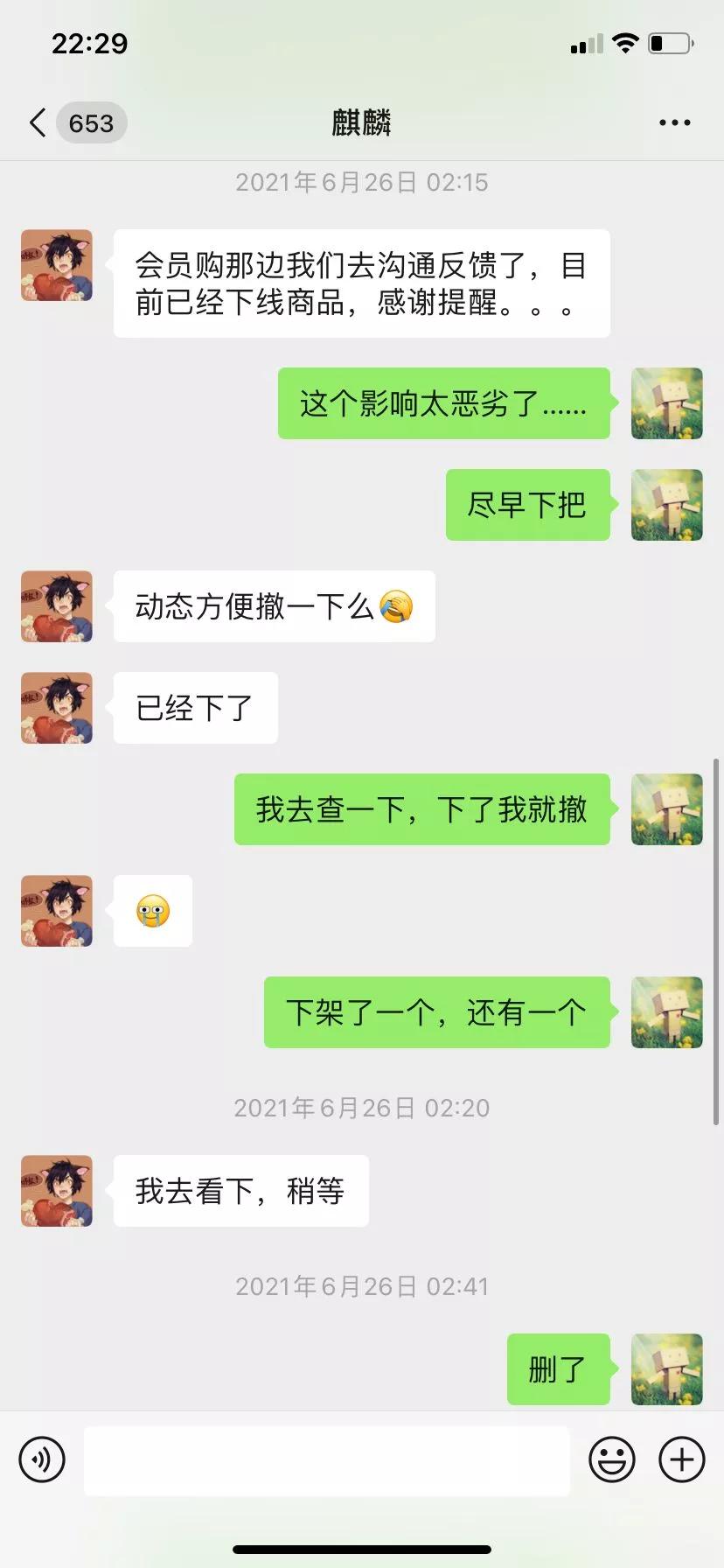Tap your own avatar next to a green bubble
The width and height of the screenshot is (724, 1568).
[666, 404]
